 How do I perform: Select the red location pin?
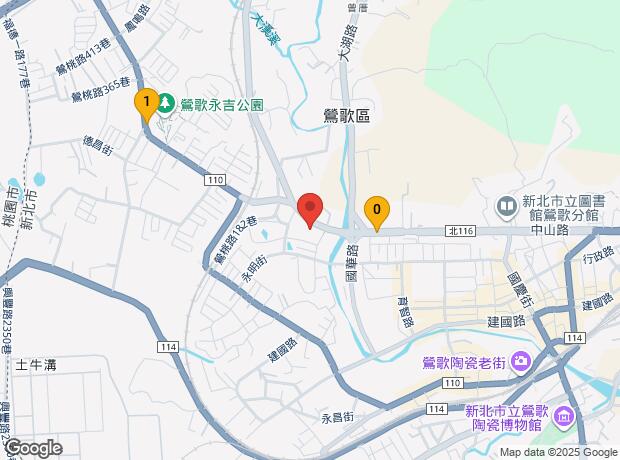click(x=310, y=210)
